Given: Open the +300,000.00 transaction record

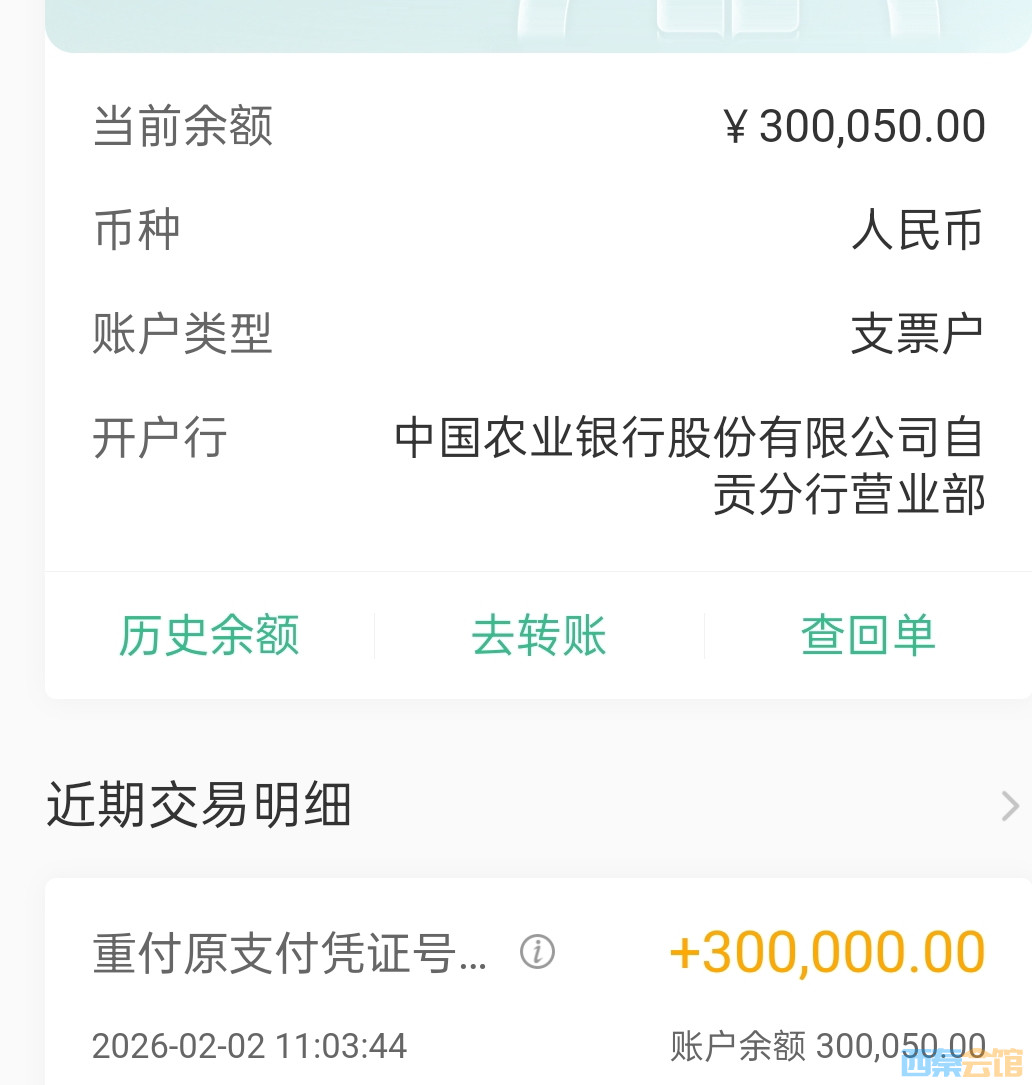Looking at the screenshot, I should [x=826, y=953].
